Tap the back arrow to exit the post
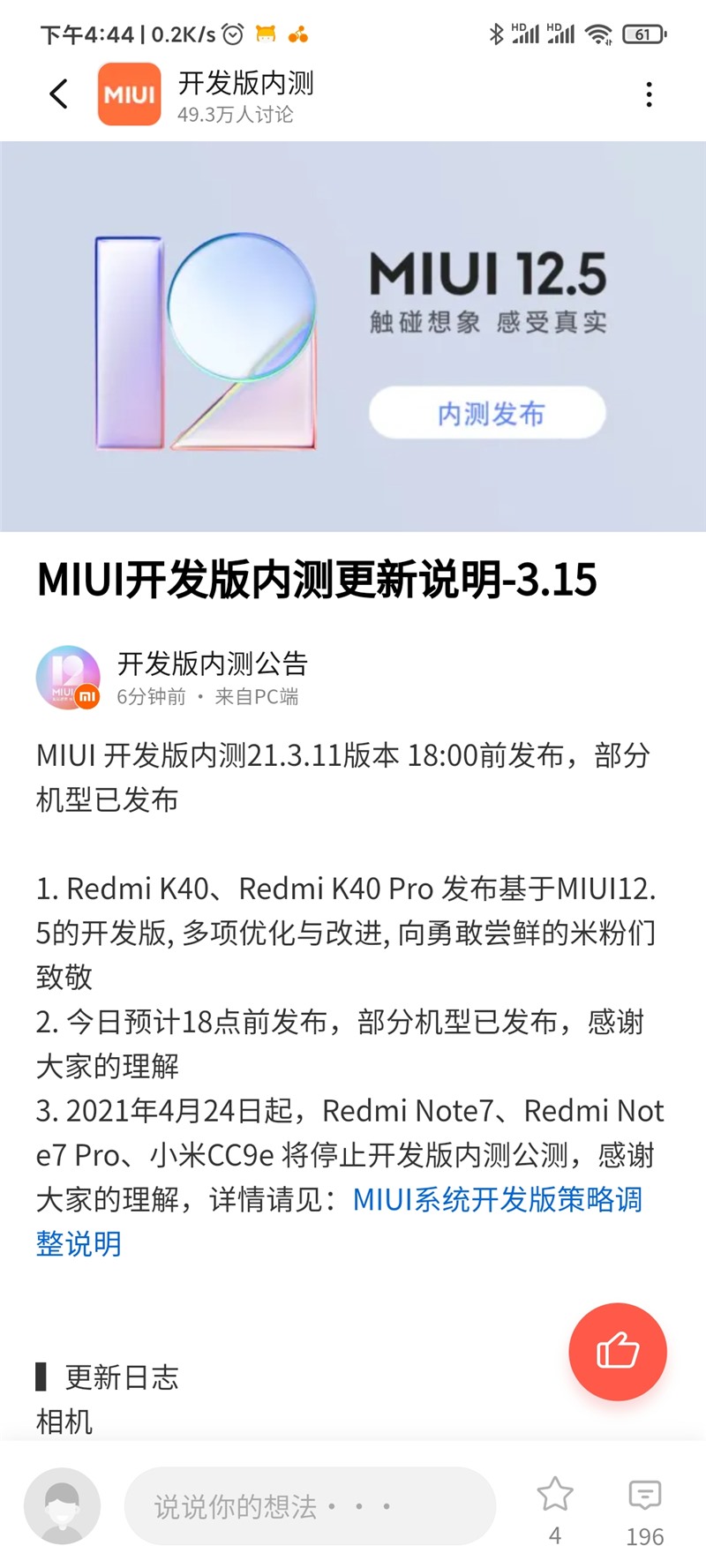The width and height of the screenshot is (706, 1568). (x=58, y=94)
